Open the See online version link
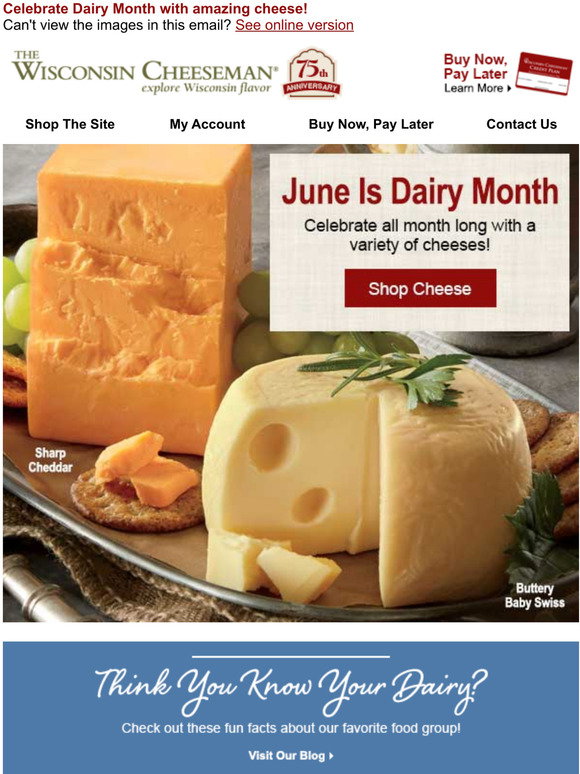The width and height of the screenshot is (580, 774). point(294,25)
